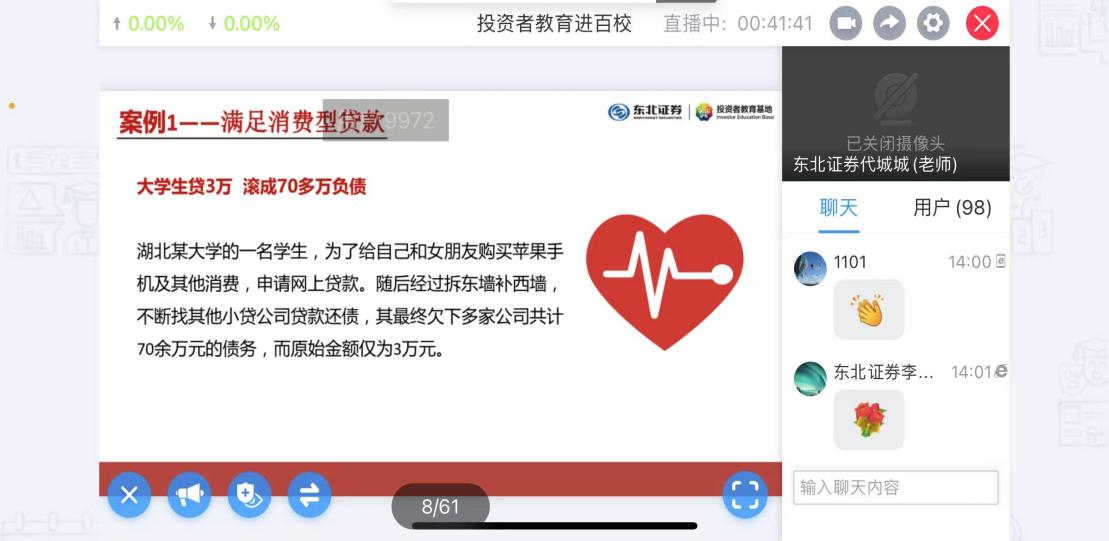Viewport: 1109px width, 541px height.
Task: Tap the camera icon in top bar
Action: [x=846, y=24]
